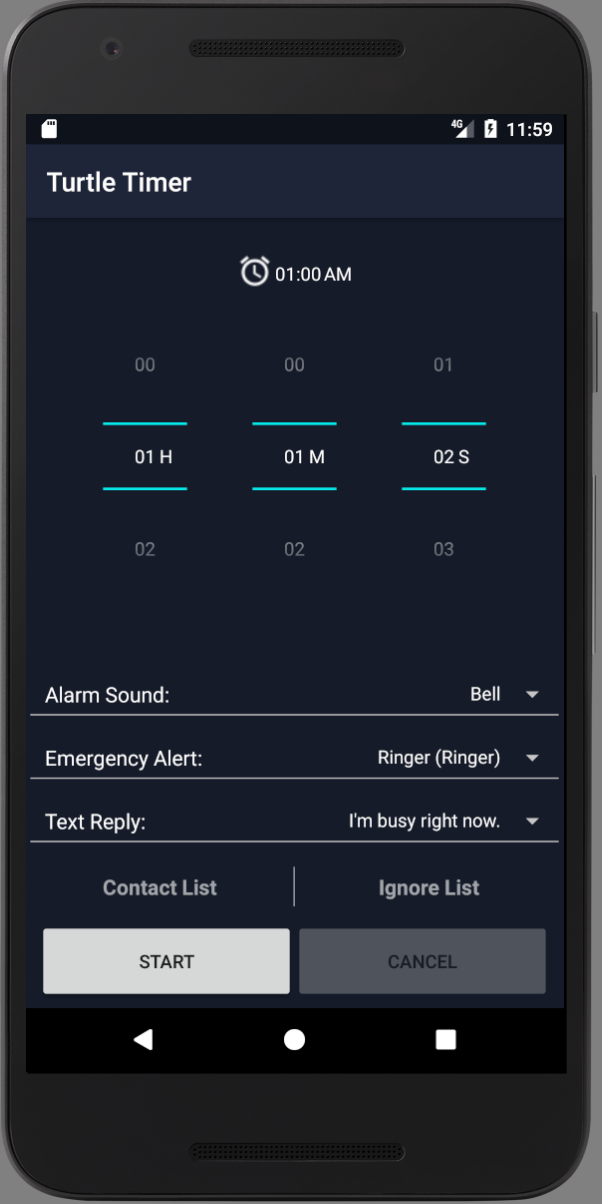602x1204 pixels.
Task: Change the Emergency Alert option
Action: [458, 758]
